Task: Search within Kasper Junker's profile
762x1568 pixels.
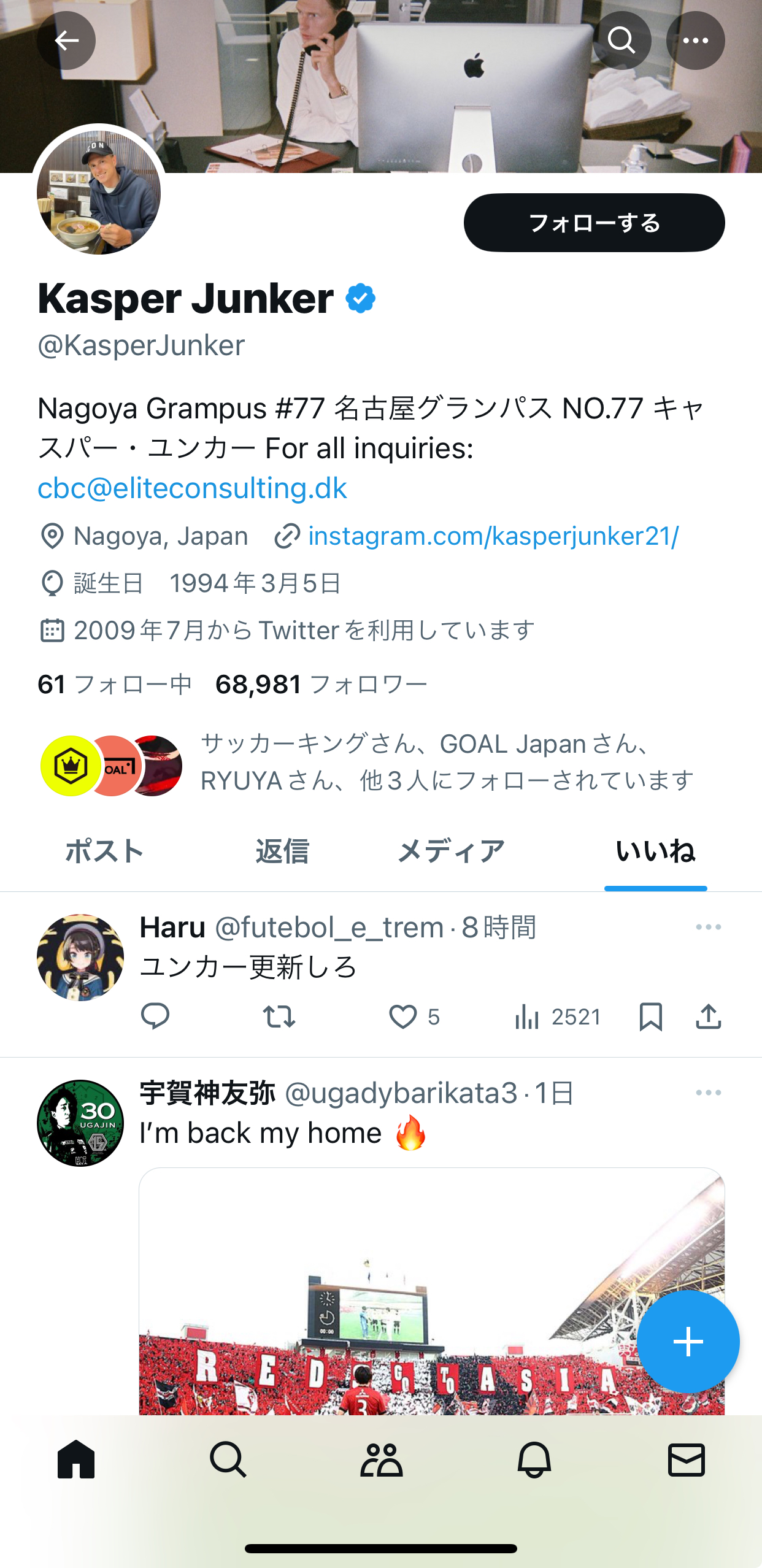Action: click(x=622, y=40)
